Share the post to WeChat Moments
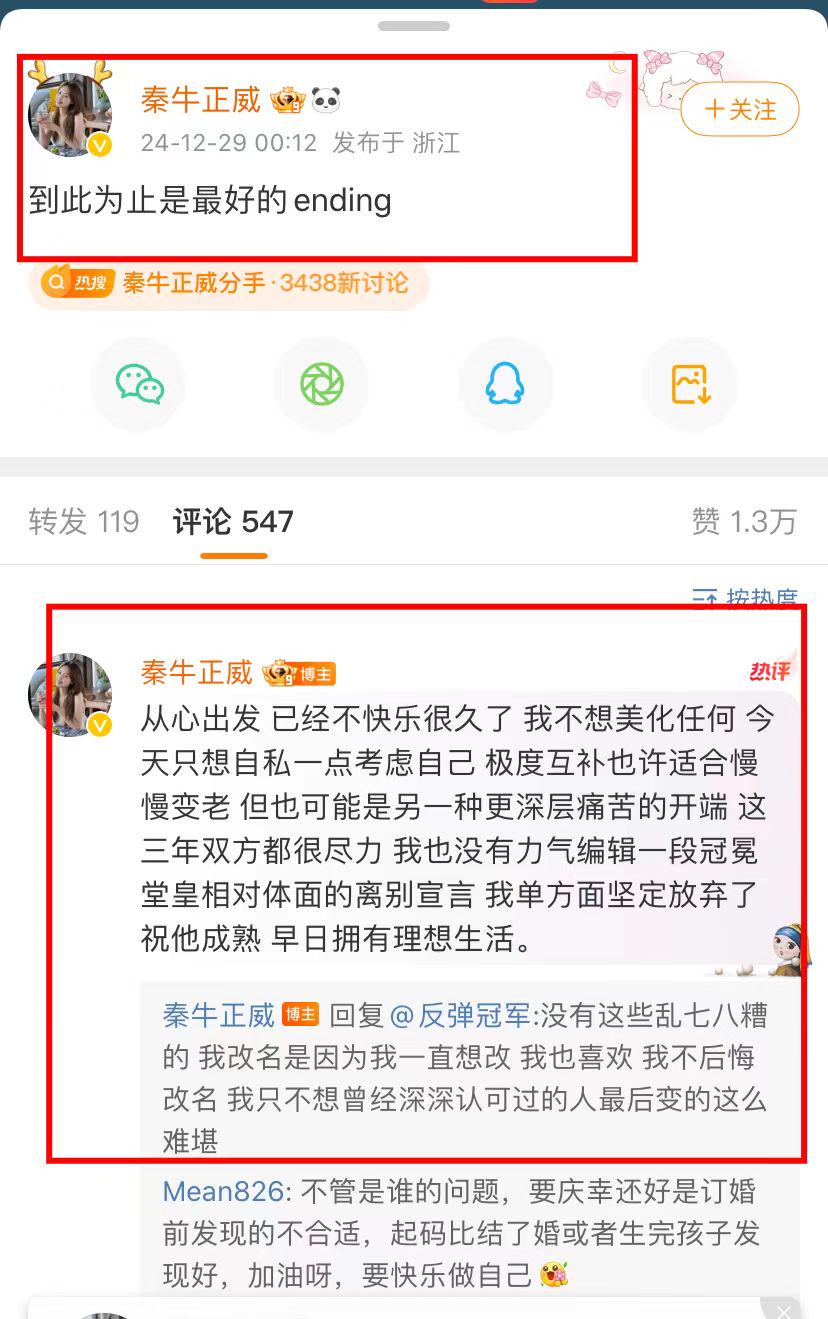Image resolution: width=828 pixels, height=1319 pixels. [x=322, y=385]
